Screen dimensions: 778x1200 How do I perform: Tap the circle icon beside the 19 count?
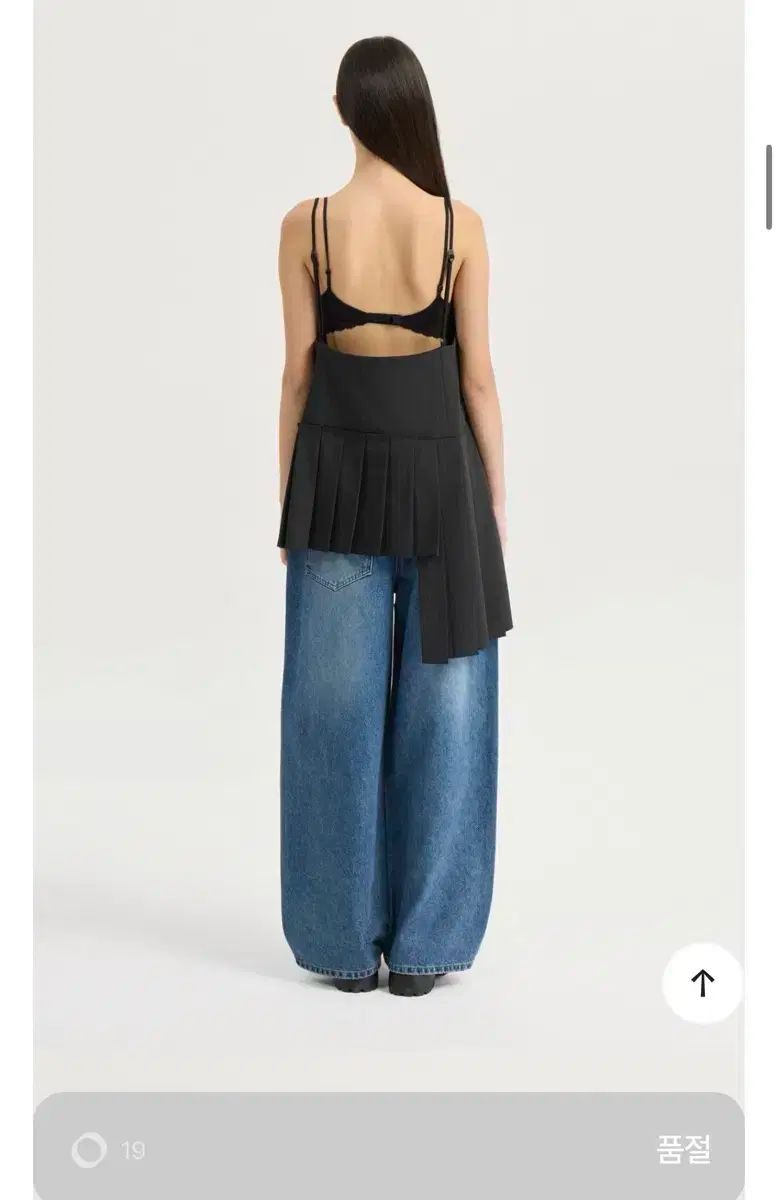tap(89, 1150)
